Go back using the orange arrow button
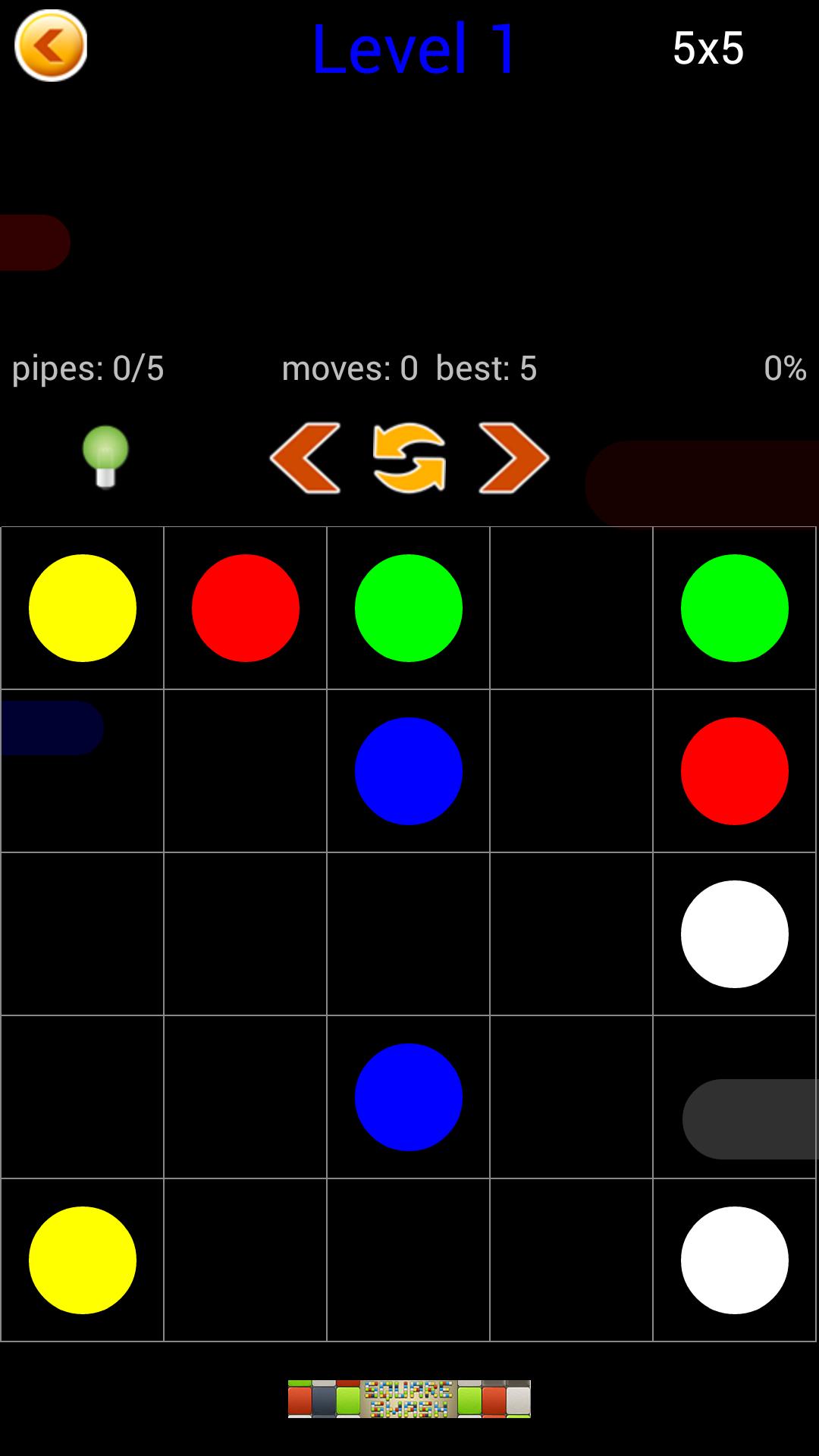819x1456 pixels. [x=51, y=45]
